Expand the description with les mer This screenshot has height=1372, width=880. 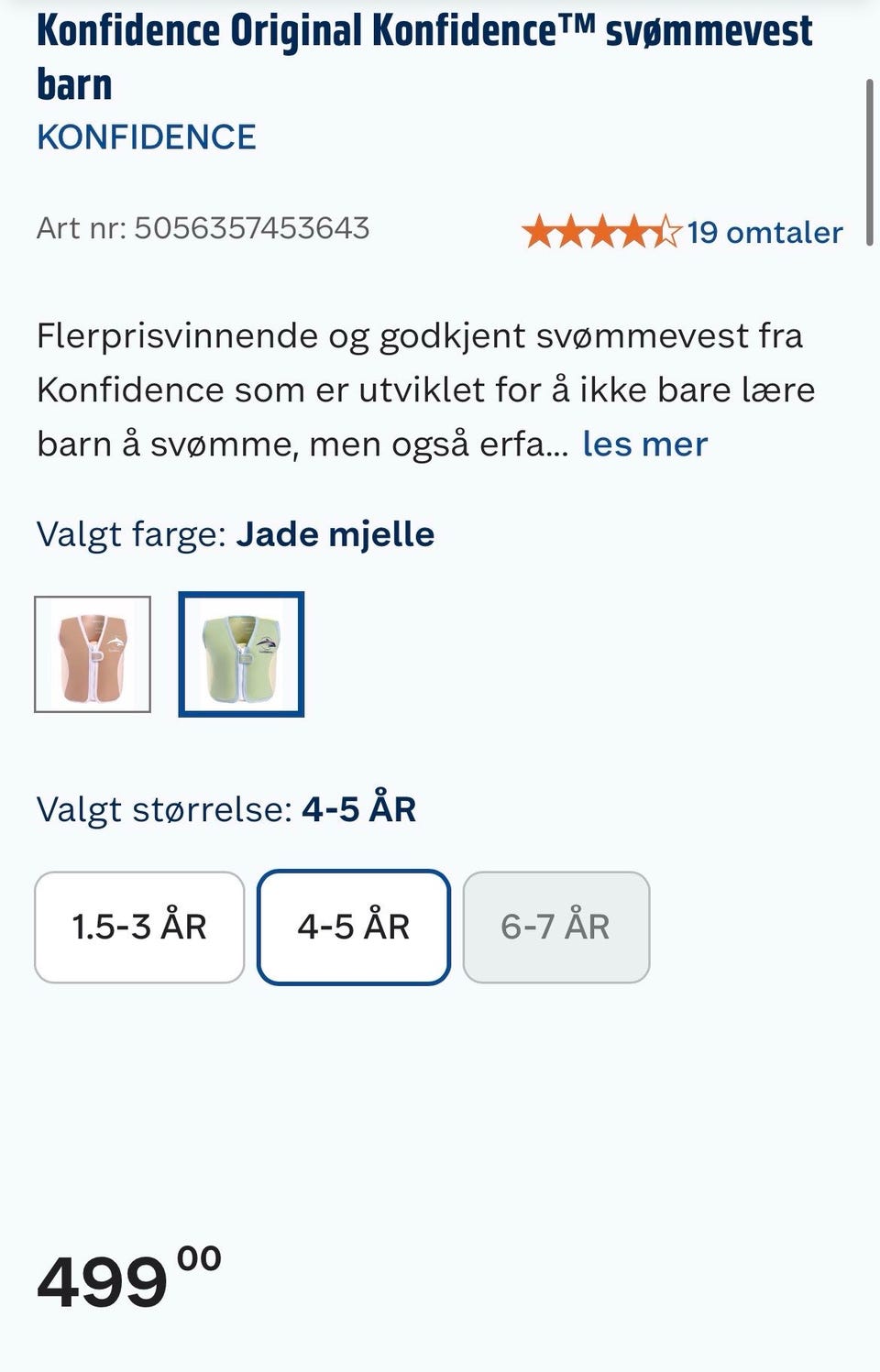(x=645, y=444)
